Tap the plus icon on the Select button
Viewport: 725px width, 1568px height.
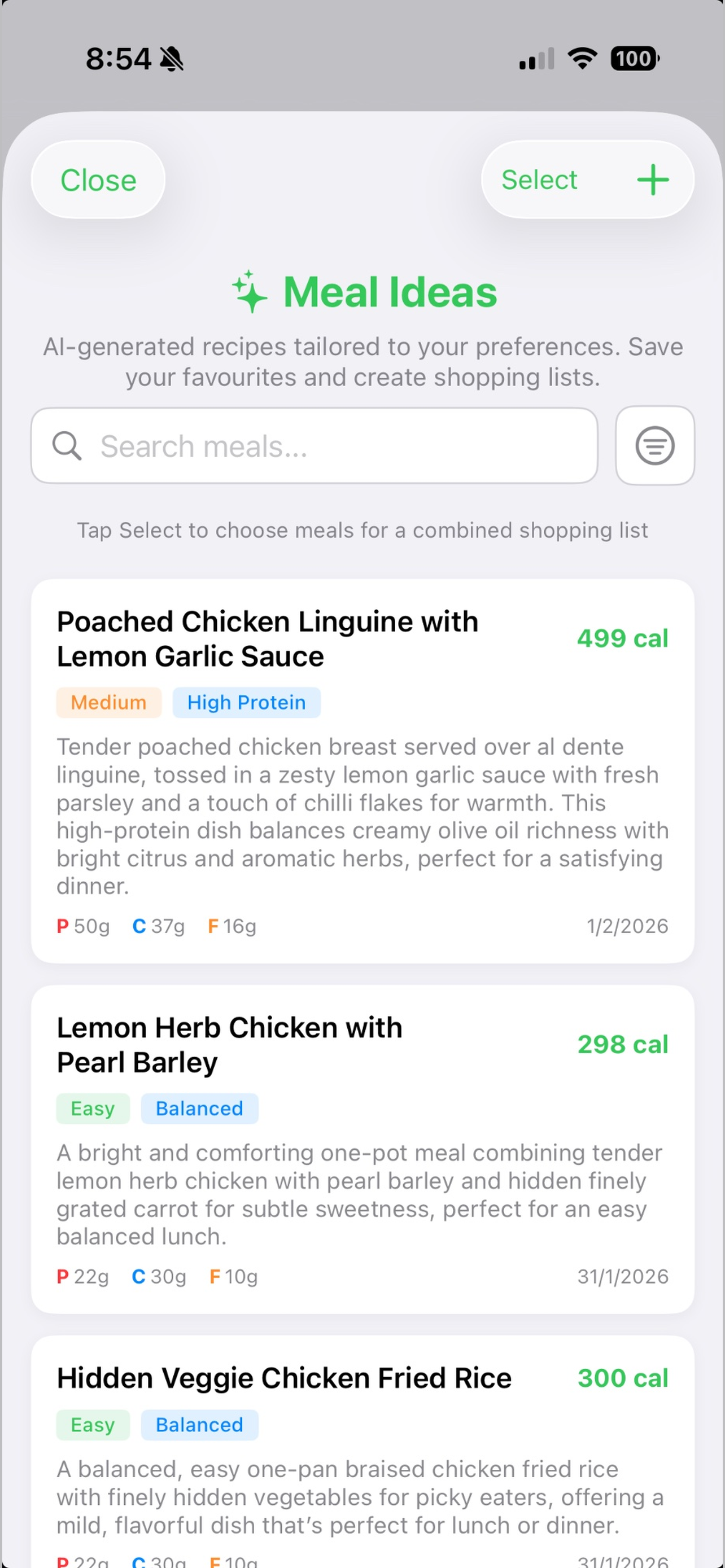pyautogui.click(x=653, y=179)
